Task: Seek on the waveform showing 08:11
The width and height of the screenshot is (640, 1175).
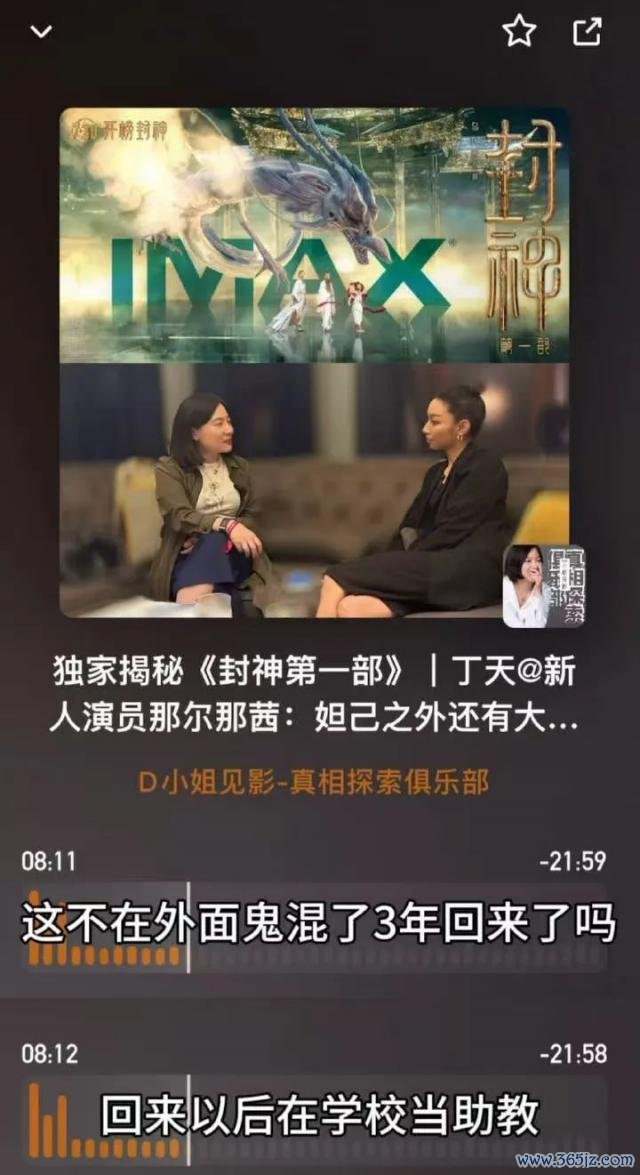Action: pyautogui.click(x=314, y=928)
